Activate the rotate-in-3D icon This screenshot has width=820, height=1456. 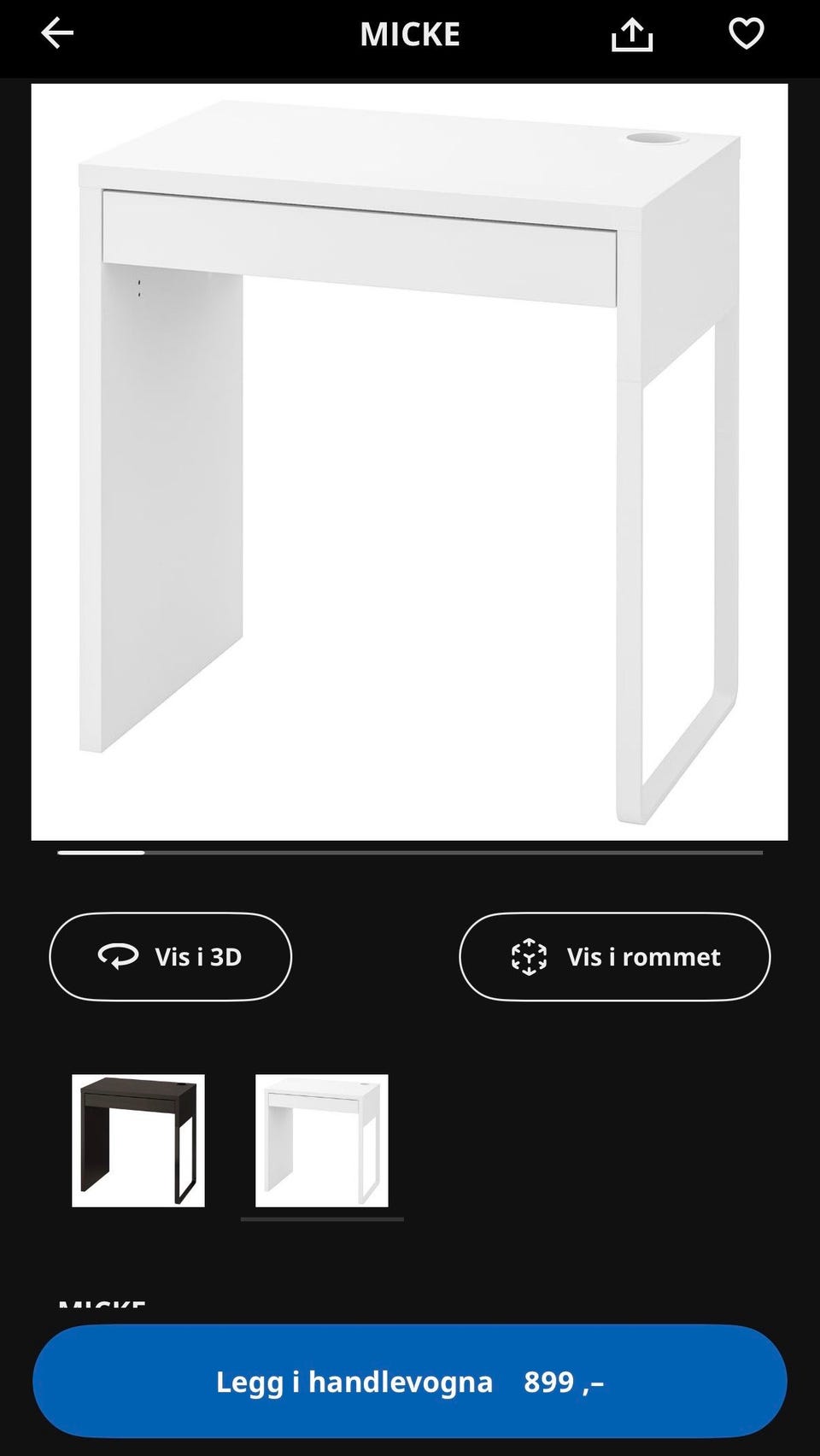coord(115,957)
